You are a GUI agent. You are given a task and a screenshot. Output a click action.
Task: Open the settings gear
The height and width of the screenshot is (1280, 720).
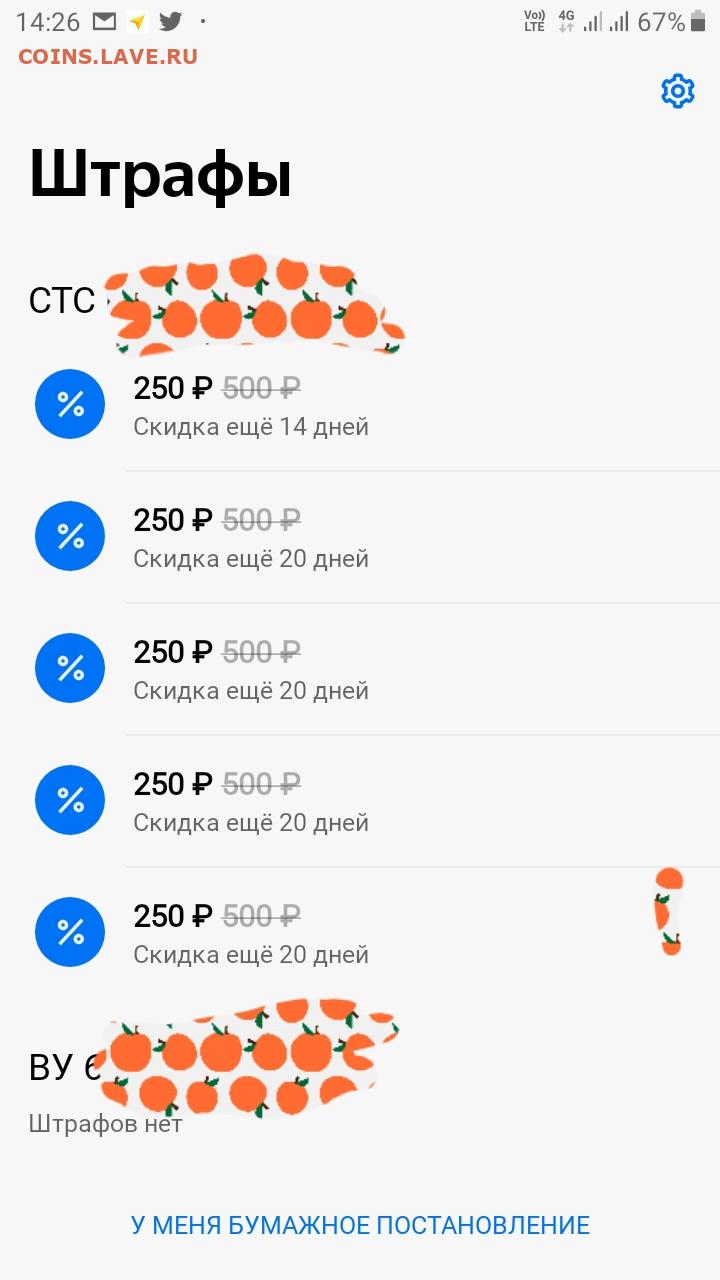(x=677, y=91)
